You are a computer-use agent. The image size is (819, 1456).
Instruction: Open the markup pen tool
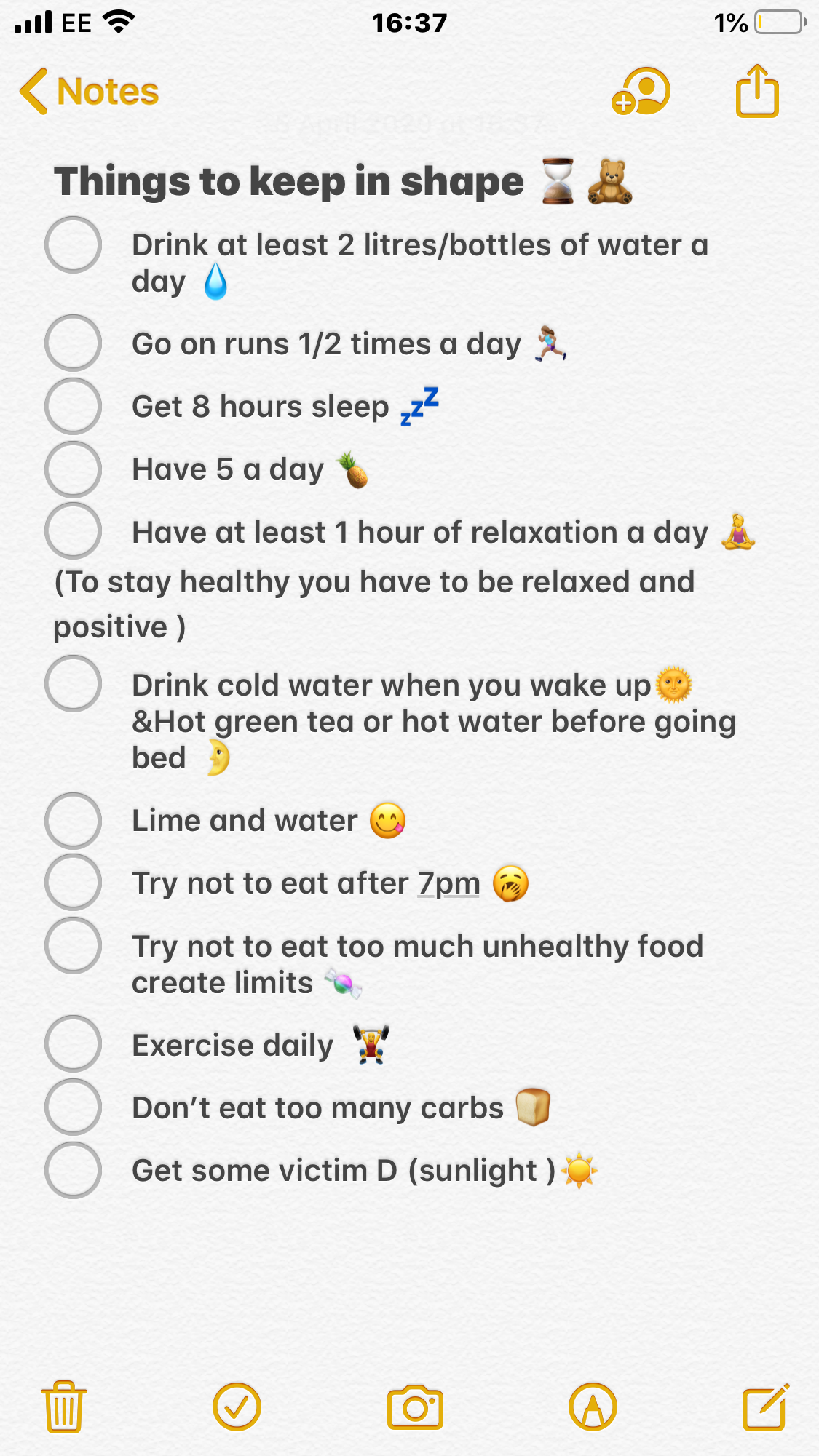[x=593, y=1407]
